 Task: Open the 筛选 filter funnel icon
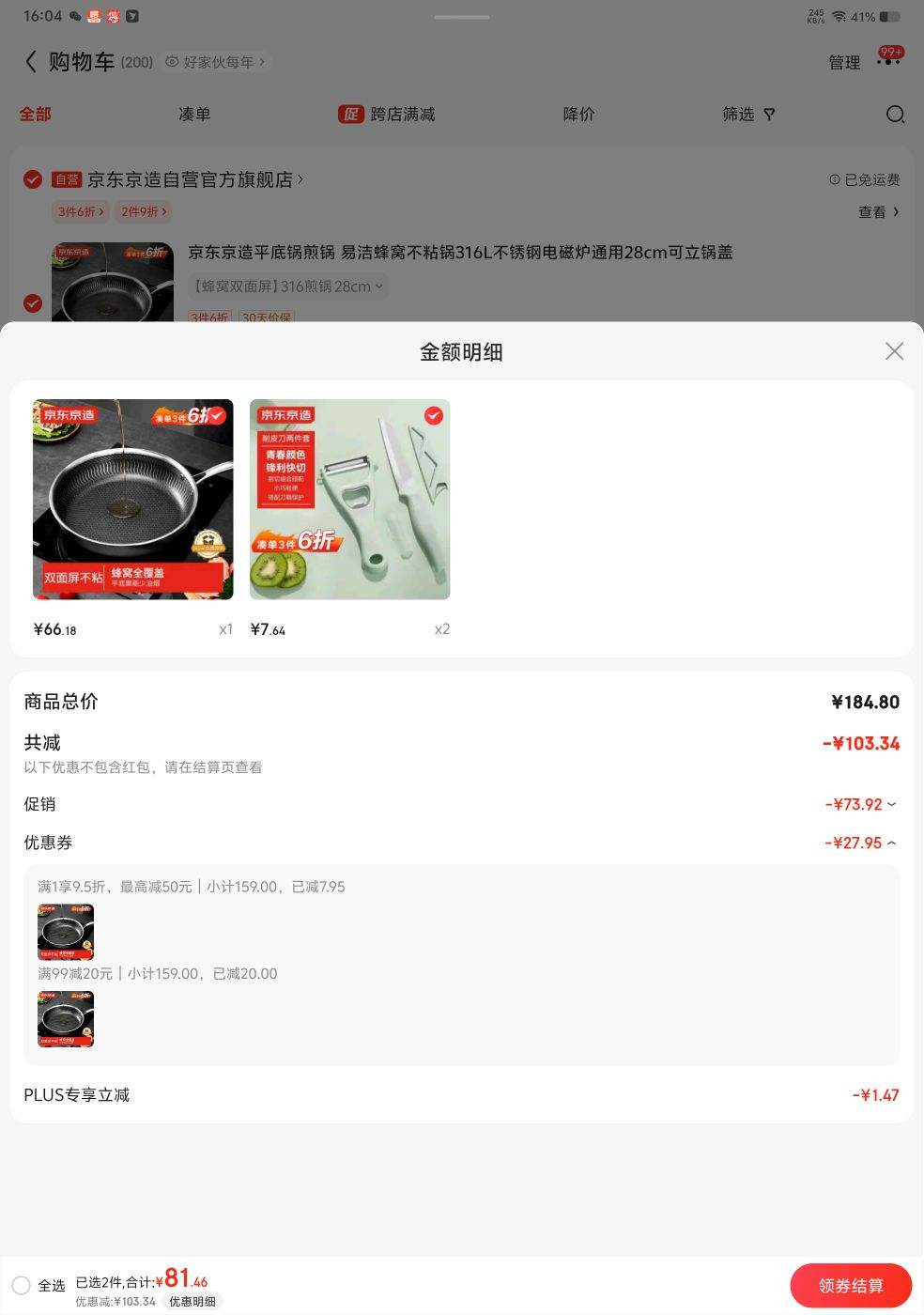pos(770,114)
